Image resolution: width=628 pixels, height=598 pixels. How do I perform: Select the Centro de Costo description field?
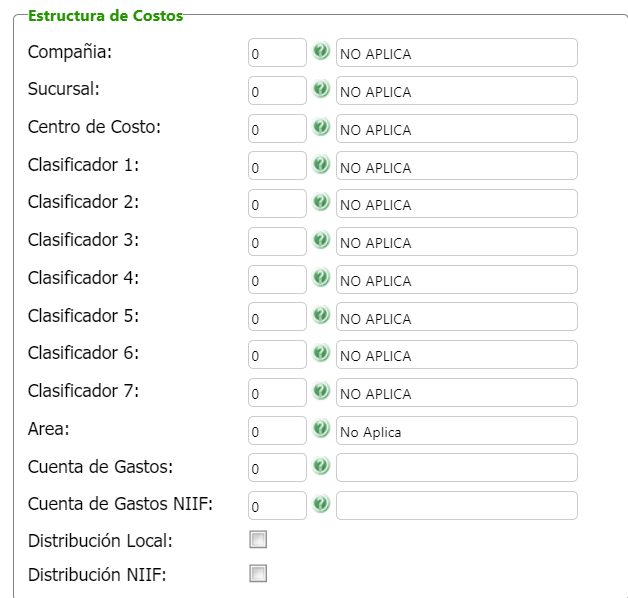coord(456,129)
